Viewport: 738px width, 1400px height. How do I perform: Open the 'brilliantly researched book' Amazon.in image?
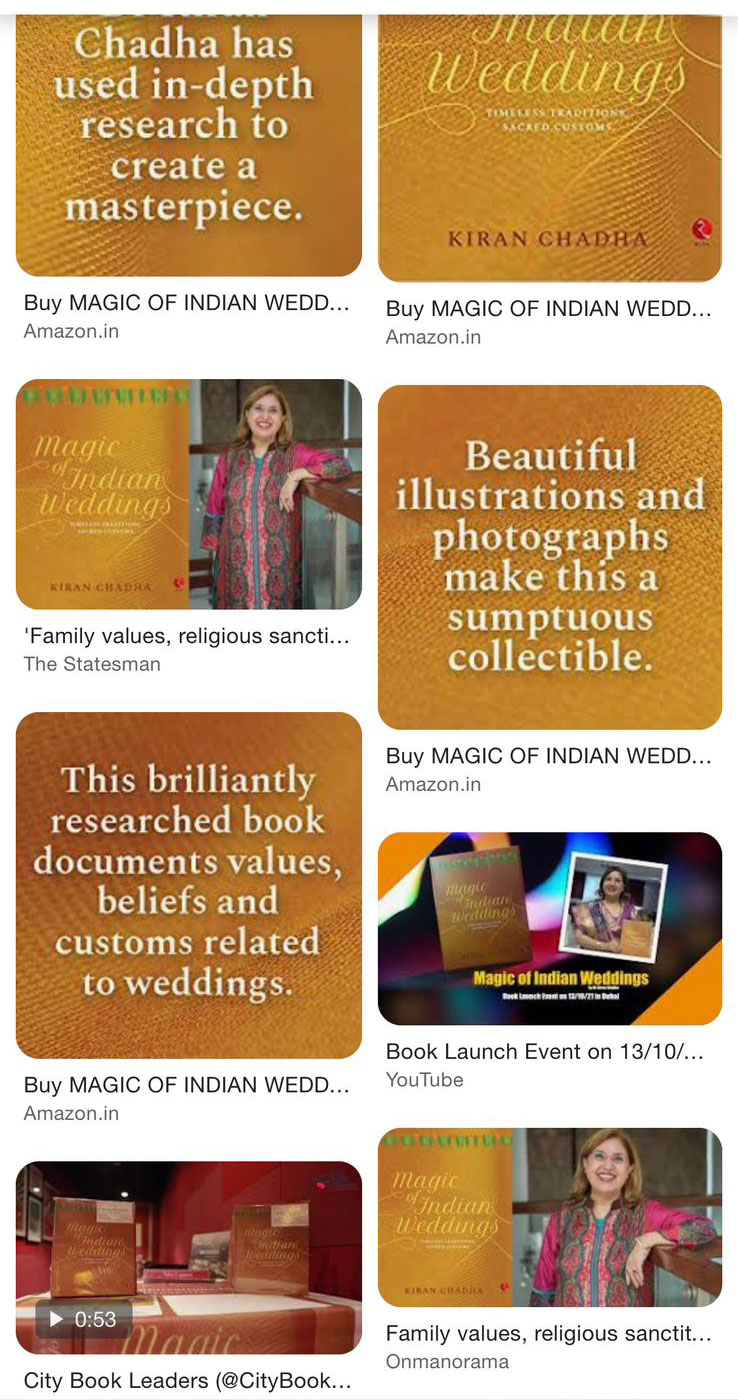(x=188, y=885)
